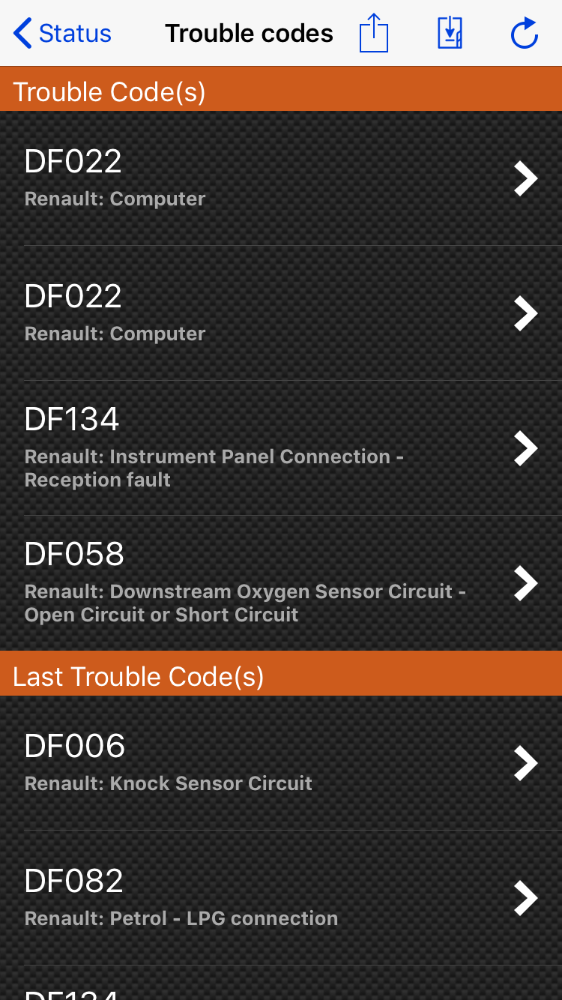Refresh the trouble codes list
Screen dimensions: 562x1000
(525, 33)
